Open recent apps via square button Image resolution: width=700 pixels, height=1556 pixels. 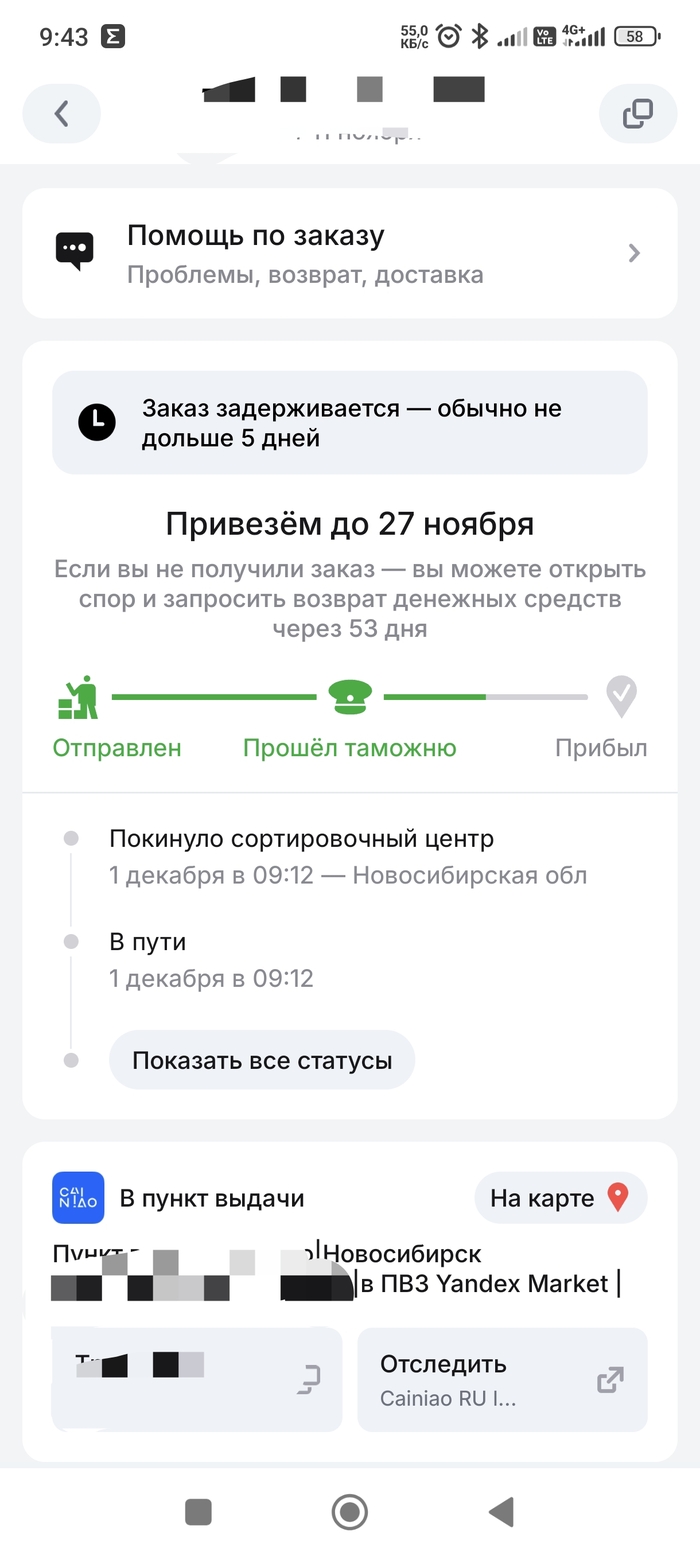pos(198,1512)
